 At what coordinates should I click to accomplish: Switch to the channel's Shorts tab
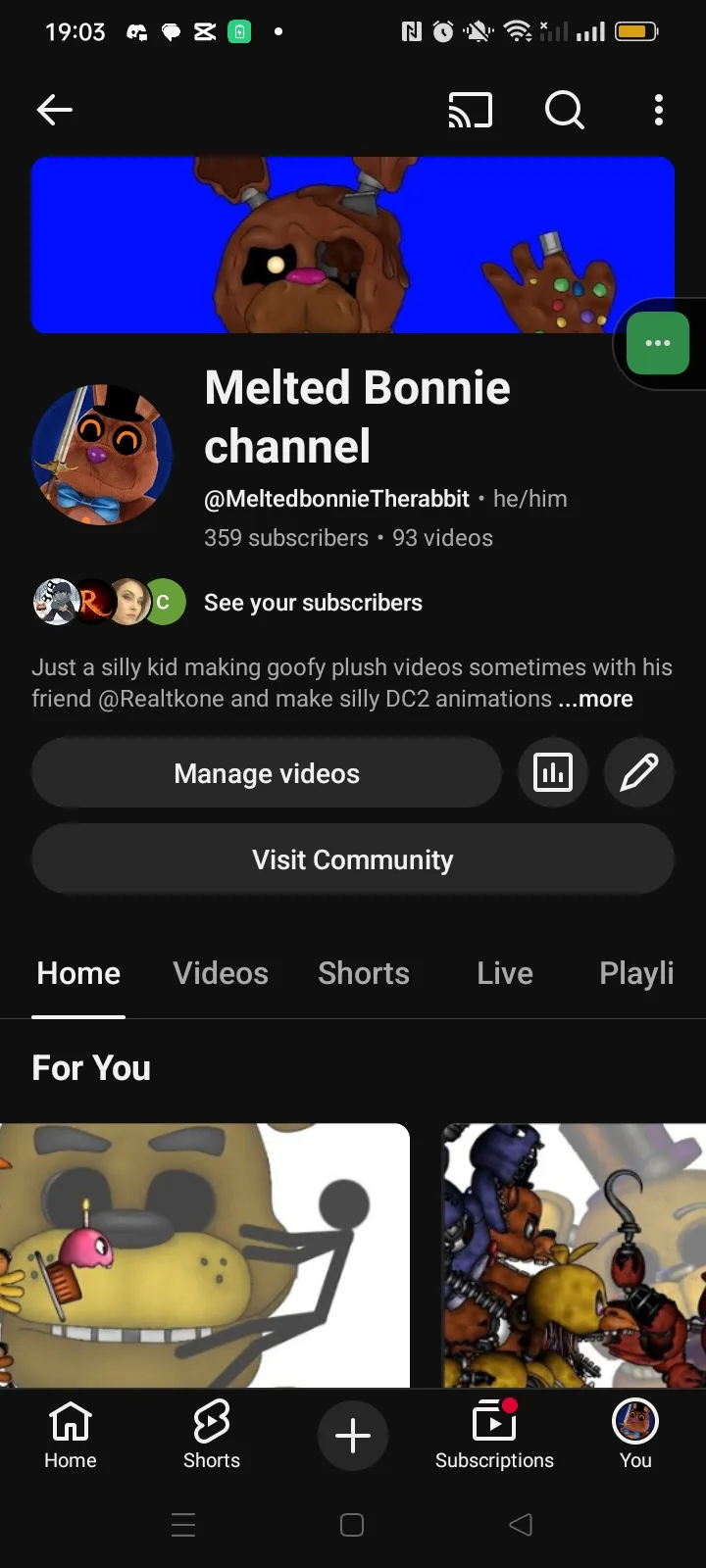pyautogui.click(x=364, y=973)
